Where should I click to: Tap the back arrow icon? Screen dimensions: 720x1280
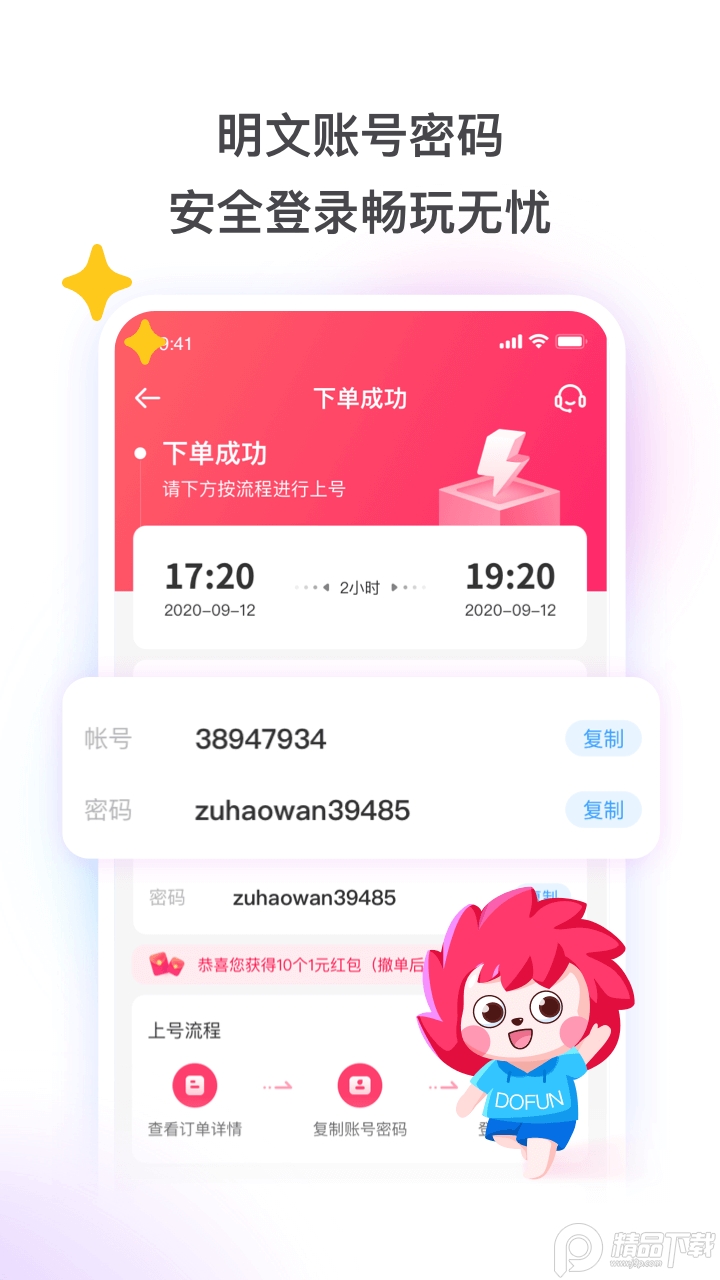pyautogui.click(x=146, y=397)
